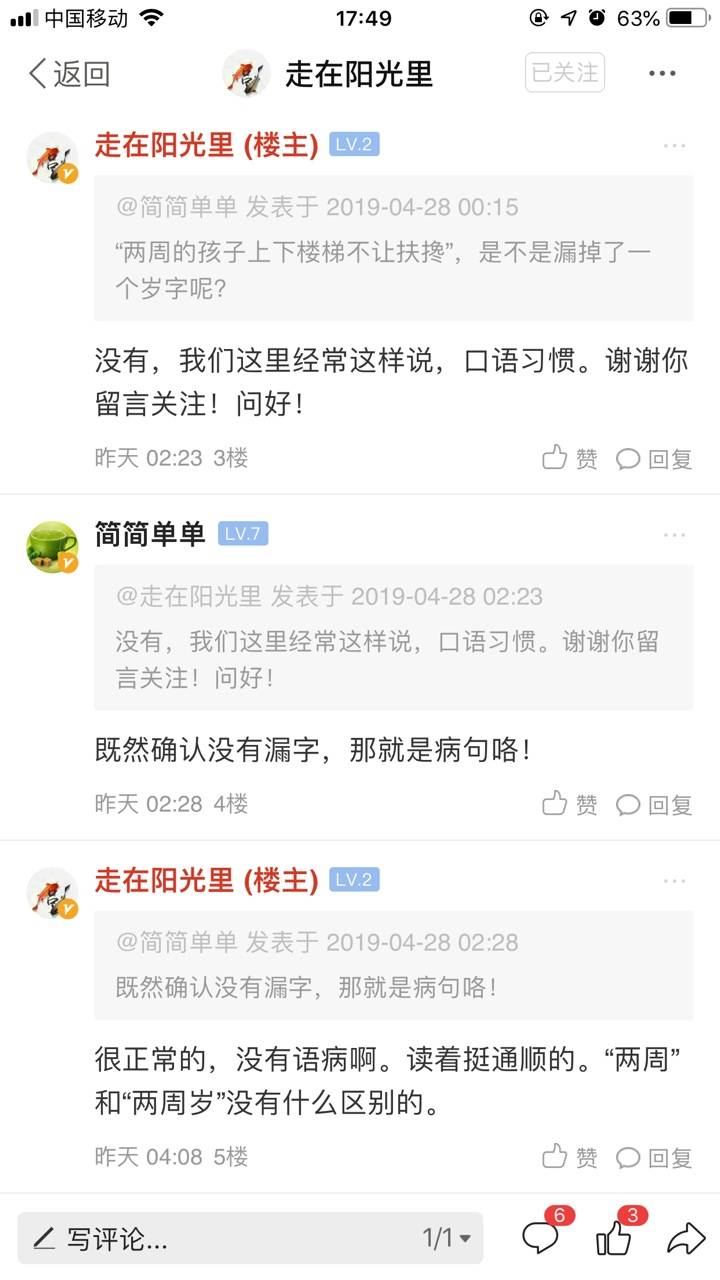Open the top bar overflow menu

(662, 73)
